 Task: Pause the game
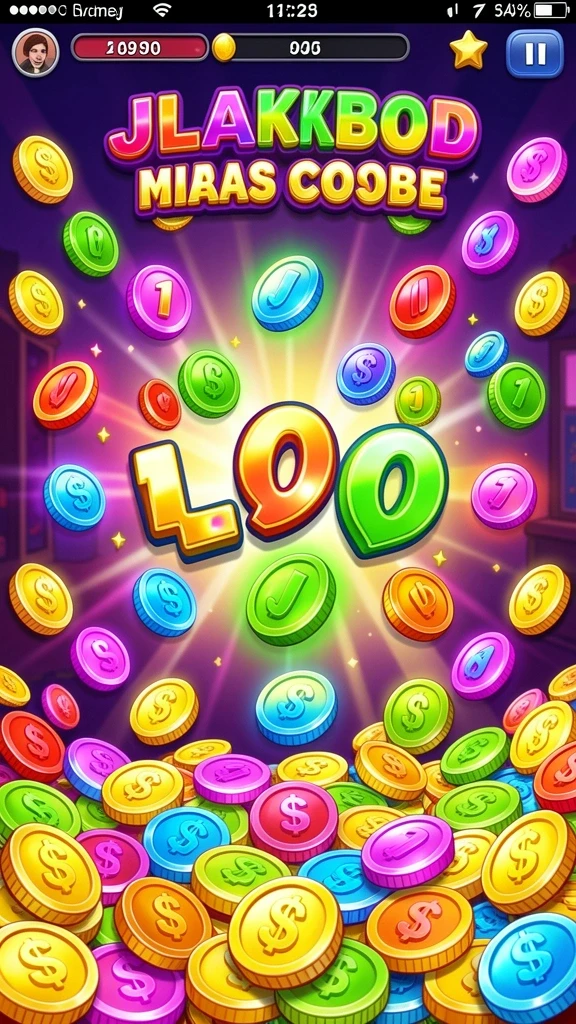coord(535,53)
